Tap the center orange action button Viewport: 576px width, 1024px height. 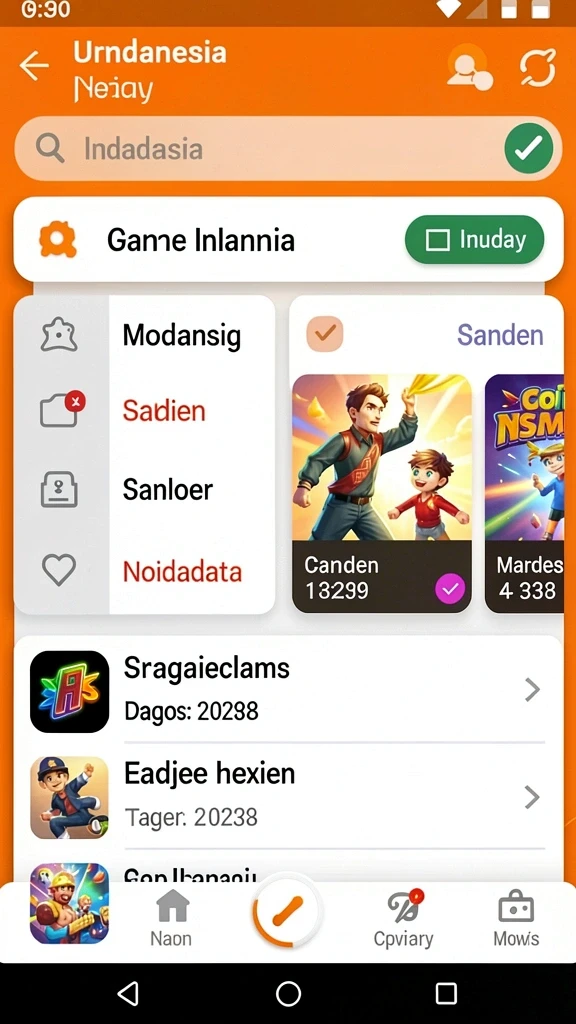[x=287, y=910]
